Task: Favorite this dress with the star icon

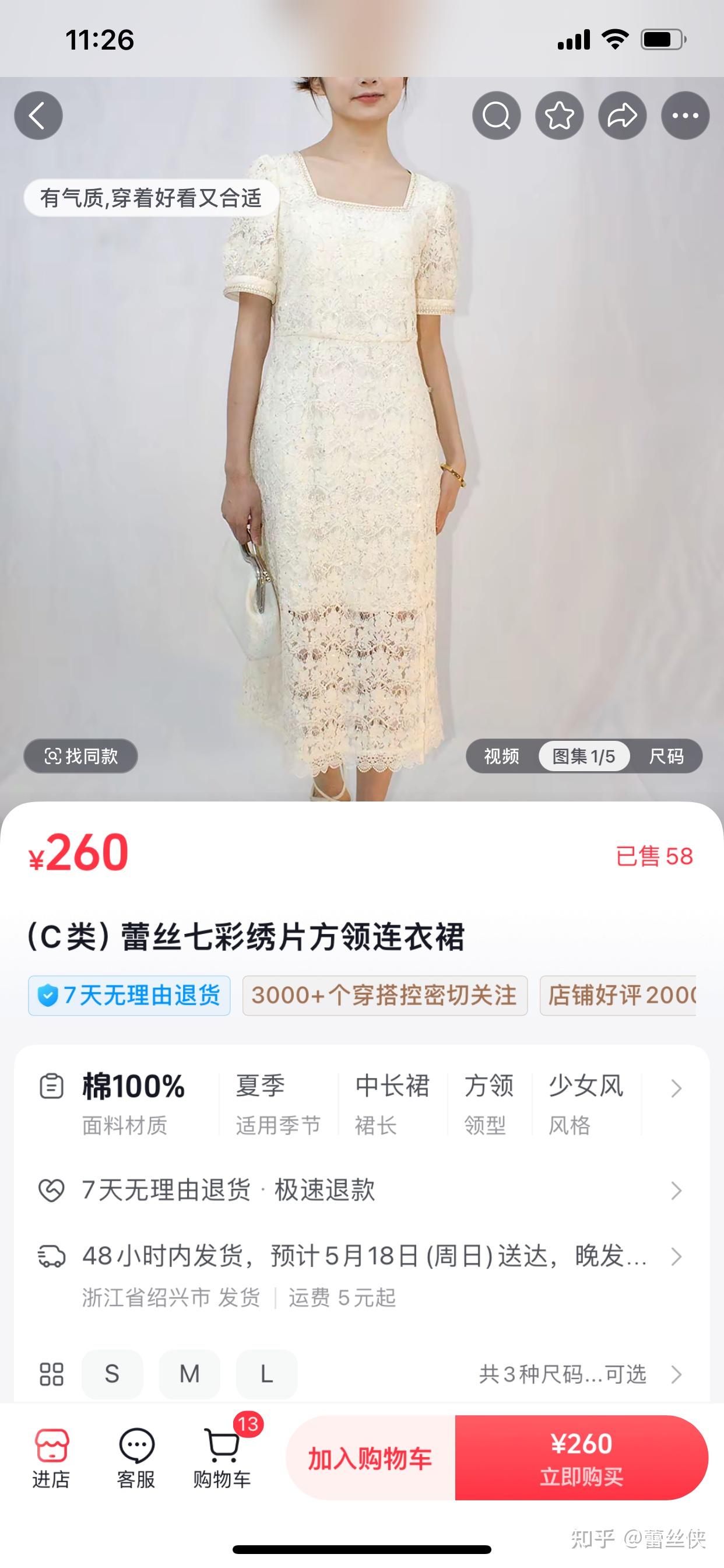Action: pyautogui.click(x=559, y=116)
